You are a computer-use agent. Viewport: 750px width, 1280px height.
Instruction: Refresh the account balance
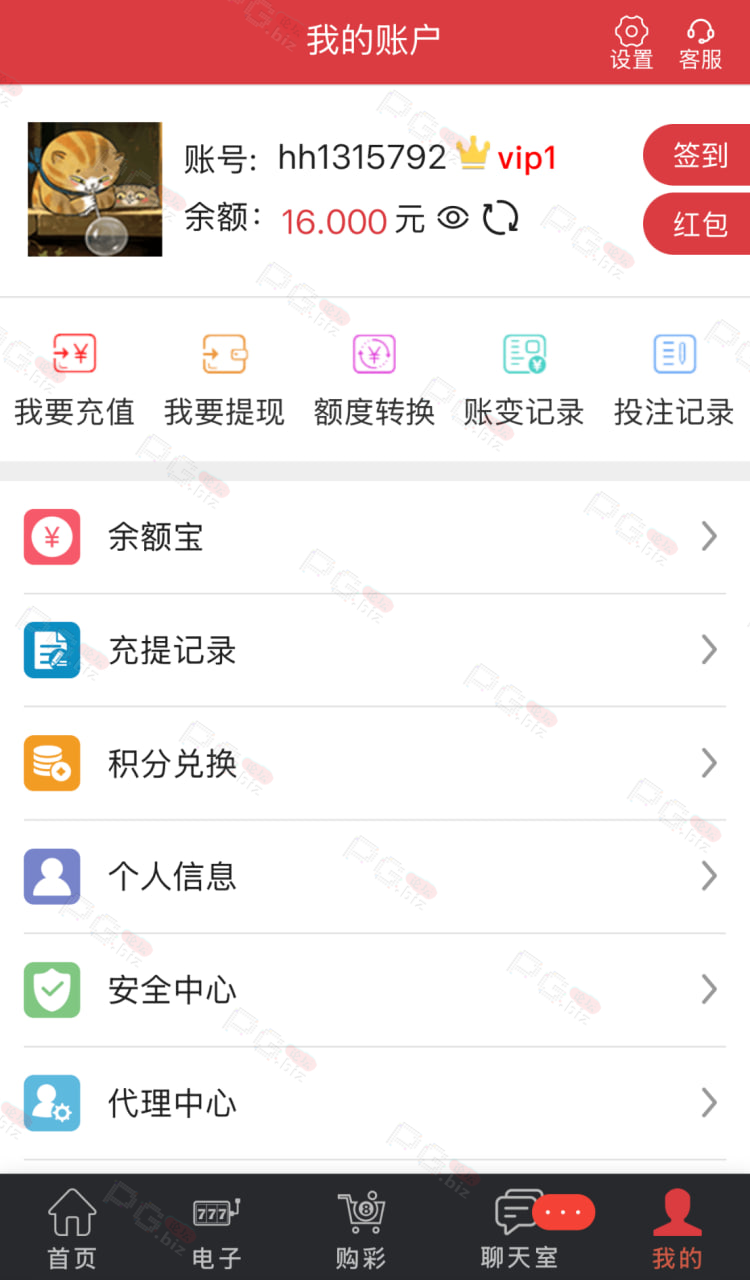500,218
